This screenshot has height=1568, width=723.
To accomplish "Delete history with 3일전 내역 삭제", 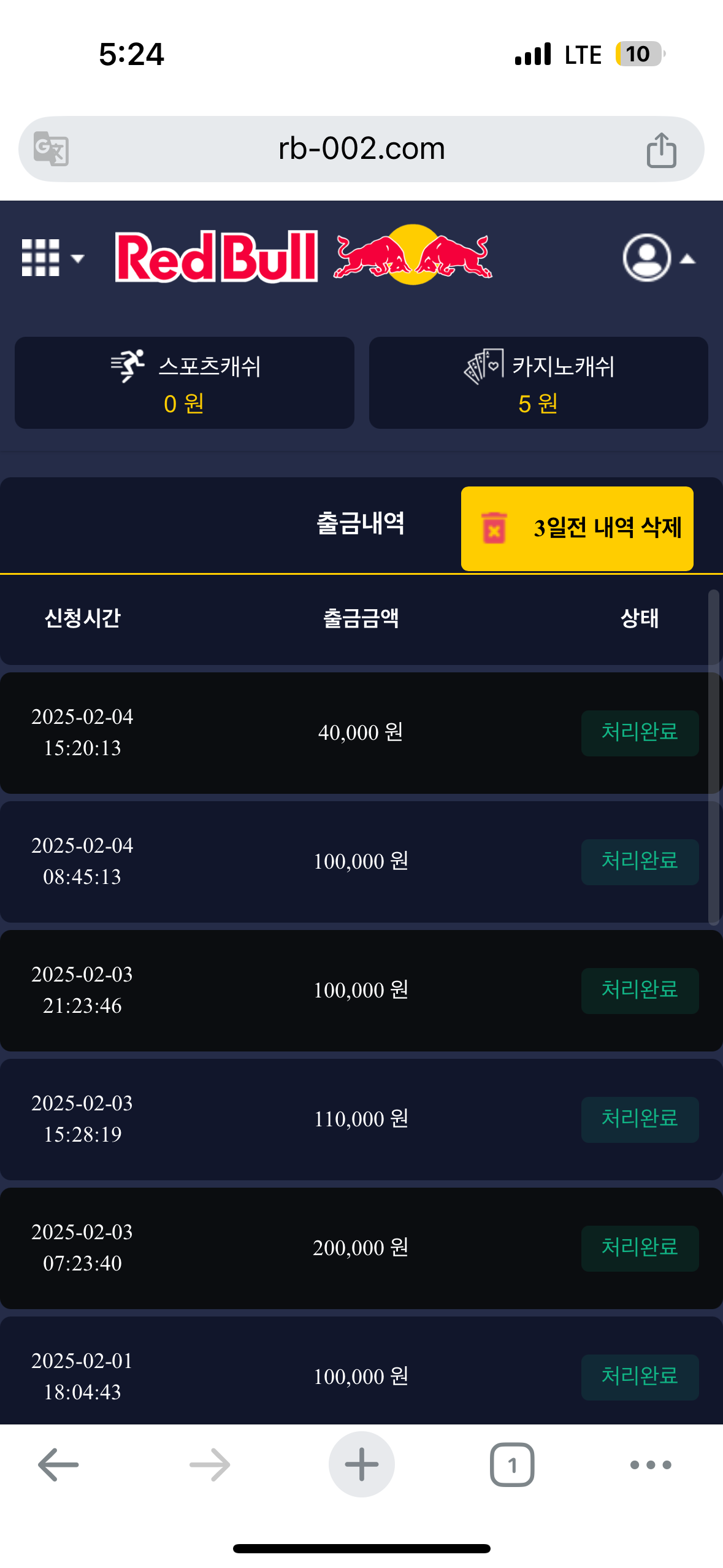I will click(577, 528).
